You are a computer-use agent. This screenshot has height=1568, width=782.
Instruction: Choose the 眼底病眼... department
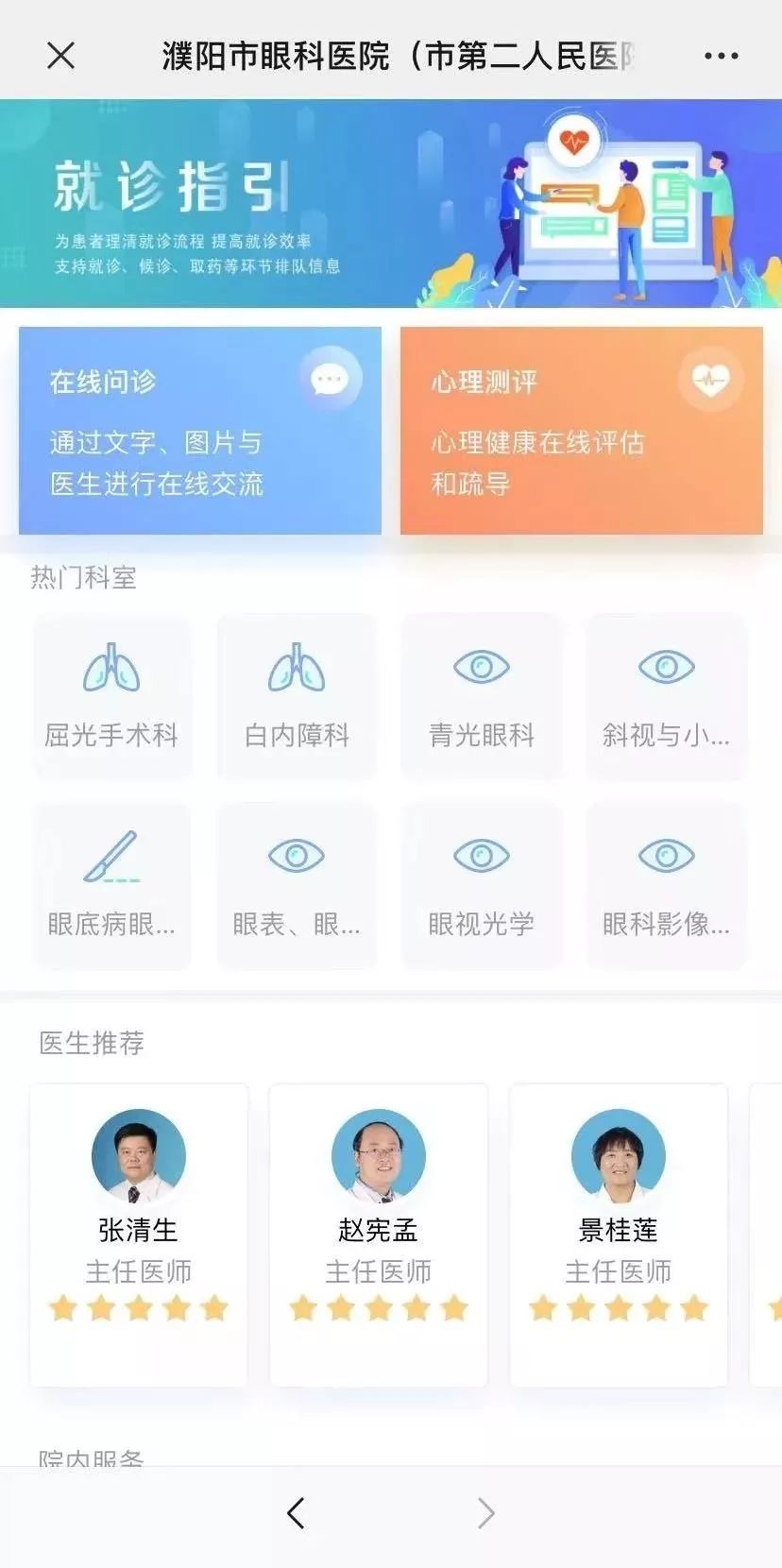click(x=111, y=886)
